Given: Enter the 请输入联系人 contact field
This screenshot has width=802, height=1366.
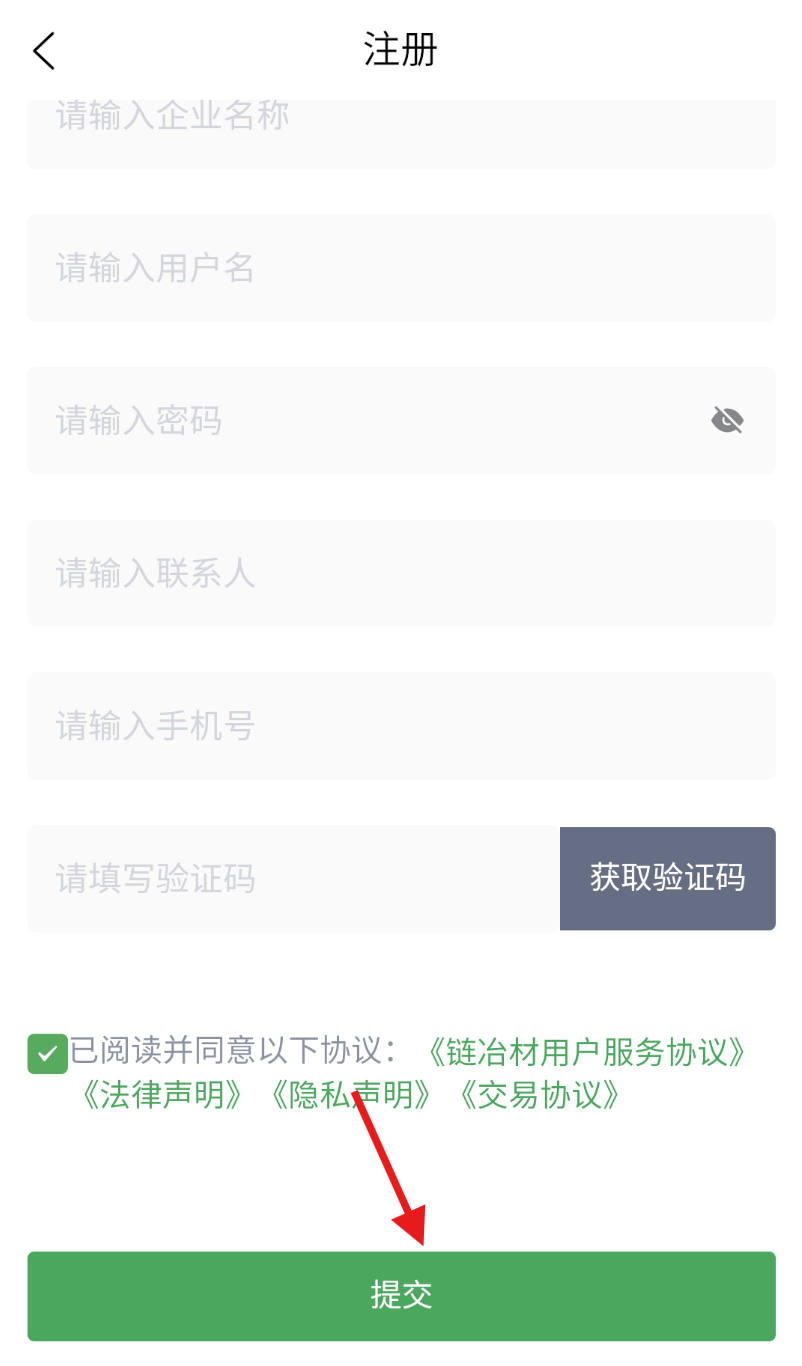Looking at the screenshot, I should coord(400,573).
